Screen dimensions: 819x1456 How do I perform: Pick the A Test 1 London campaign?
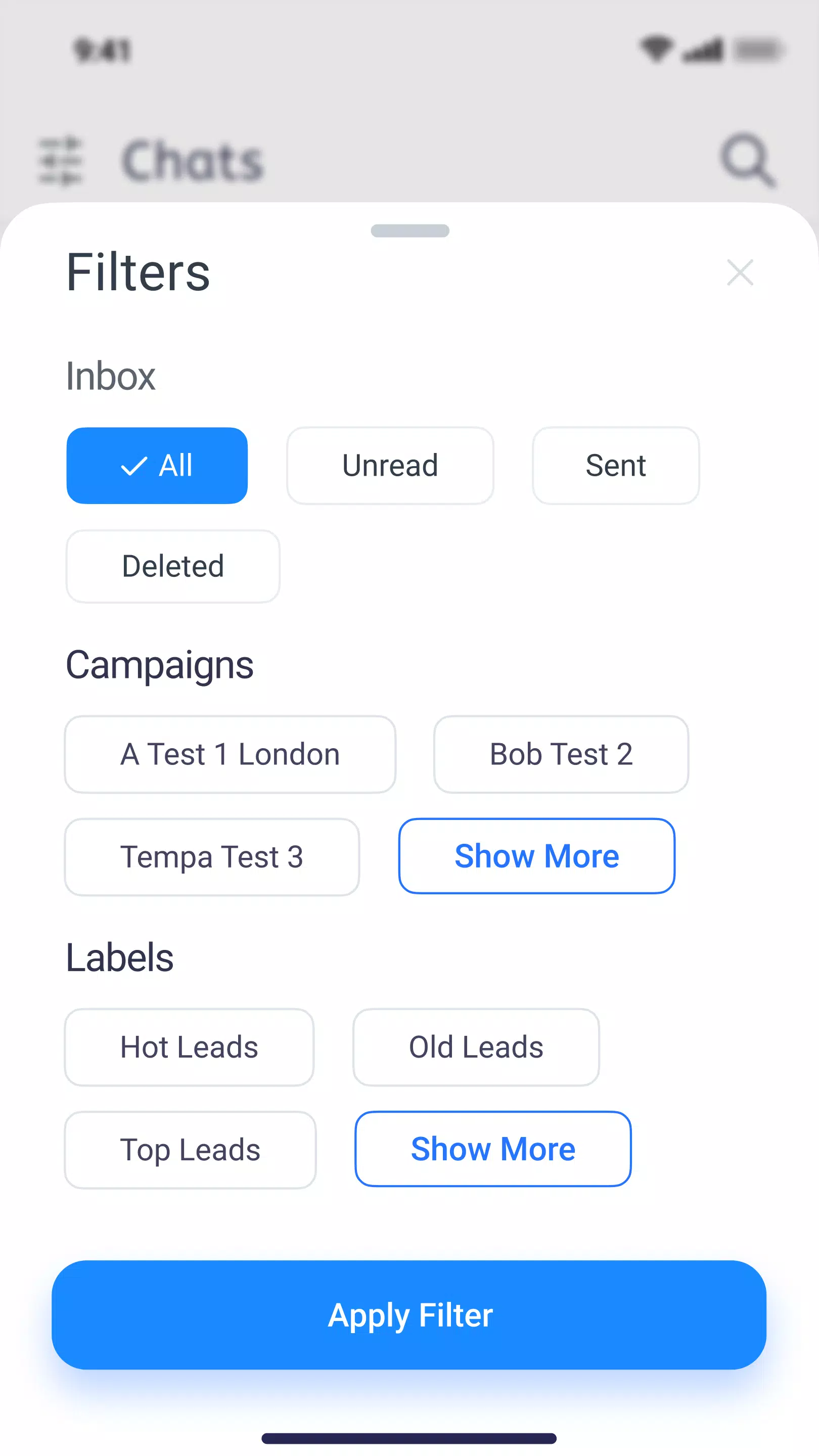230,755
